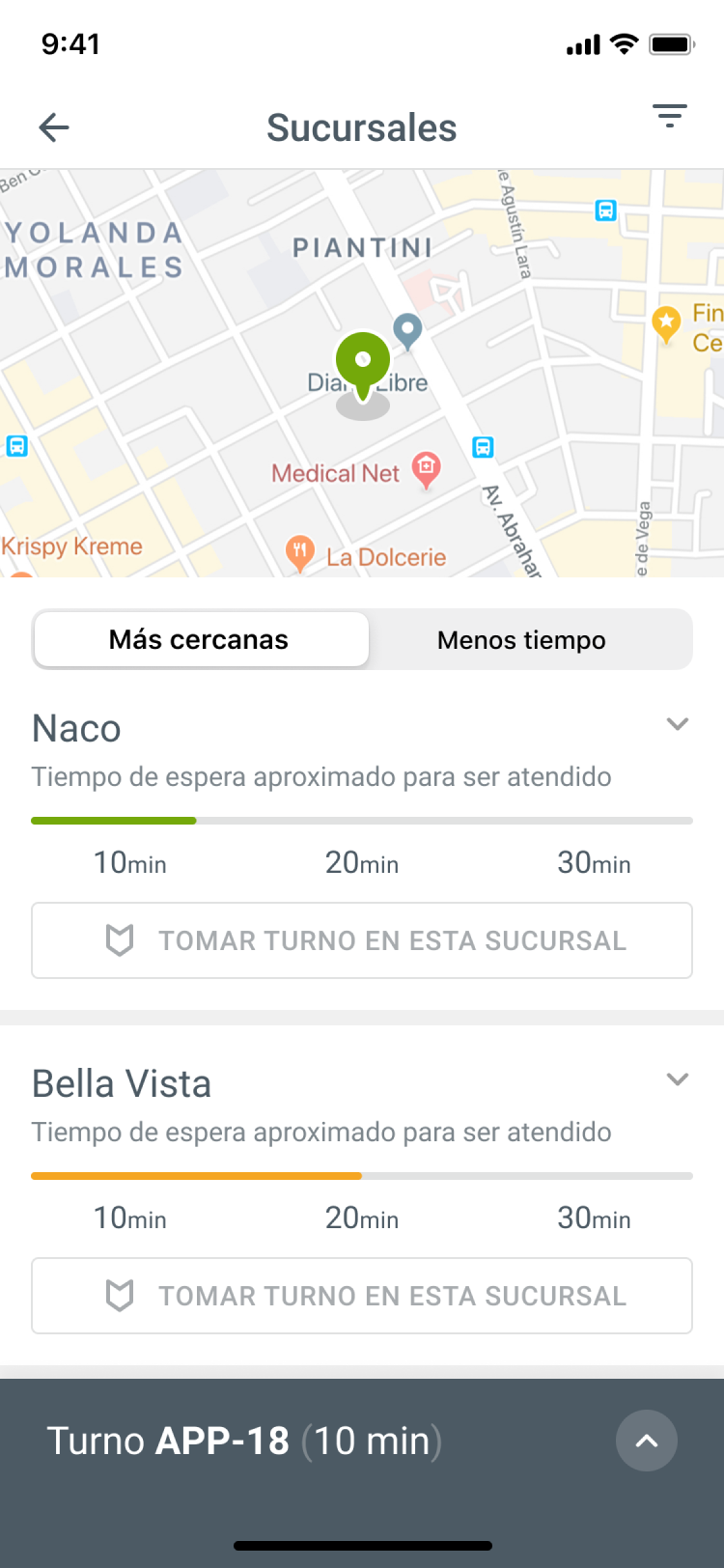Viewport: 724px width, 1568px height.
Task: Take a turn at the Naco branch
Action: click(362, 940)
